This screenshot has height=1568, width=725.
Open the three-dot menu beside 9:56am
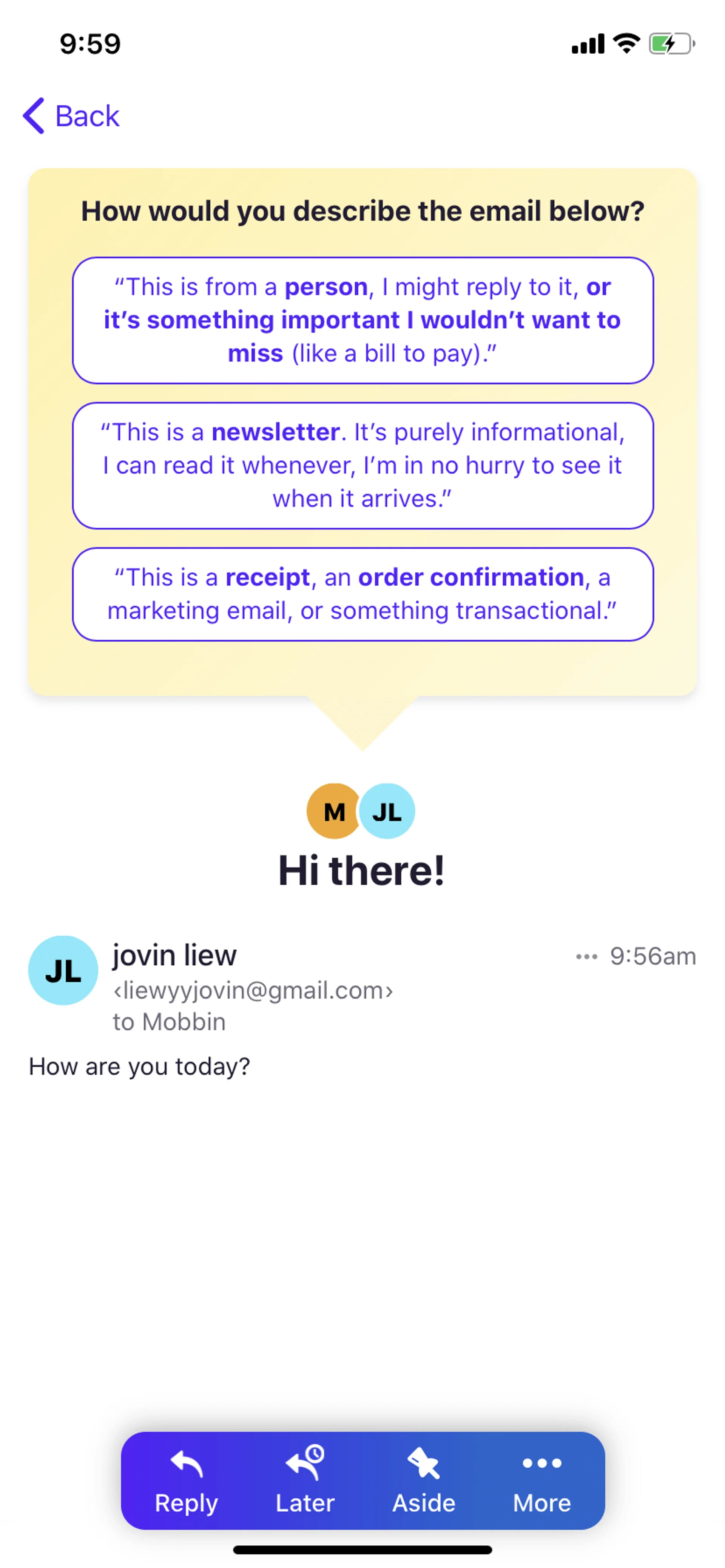586,956
